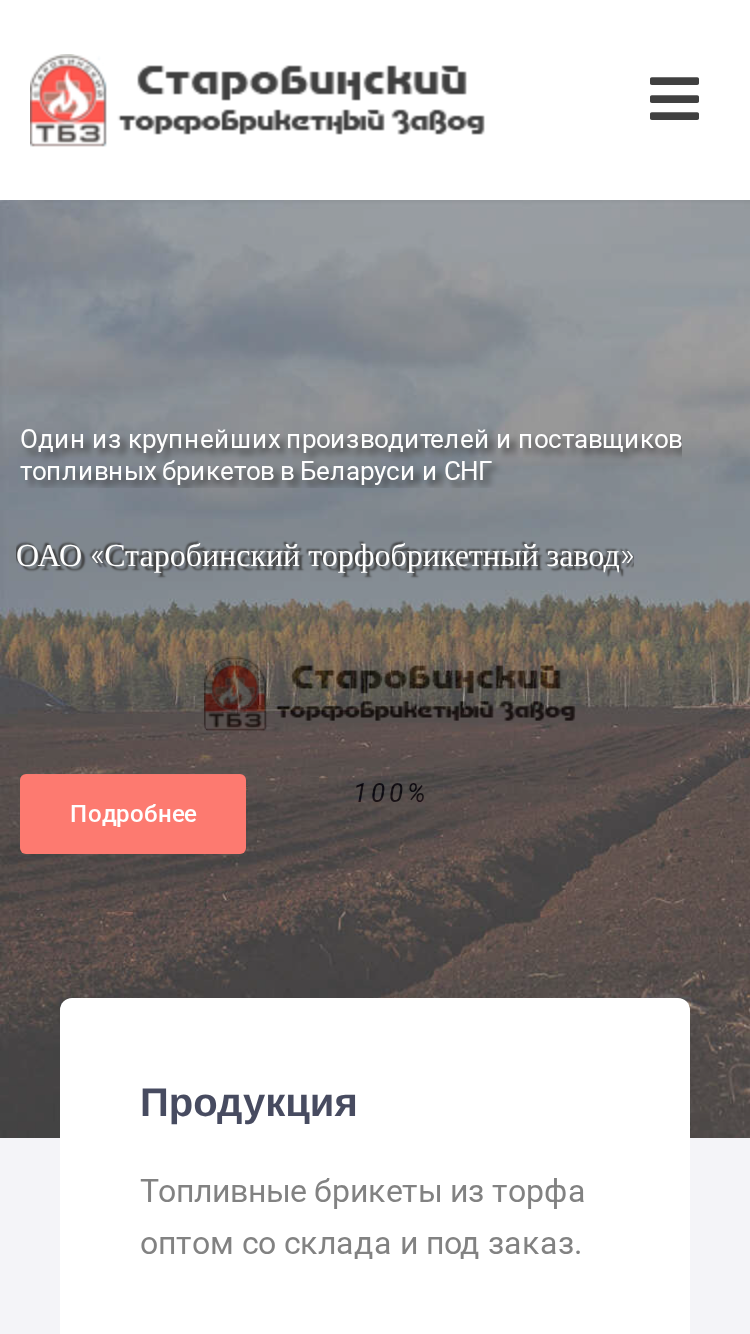Tap the Подробнее button
Viewport: 750px width, 1334px height.
(133, 814)
